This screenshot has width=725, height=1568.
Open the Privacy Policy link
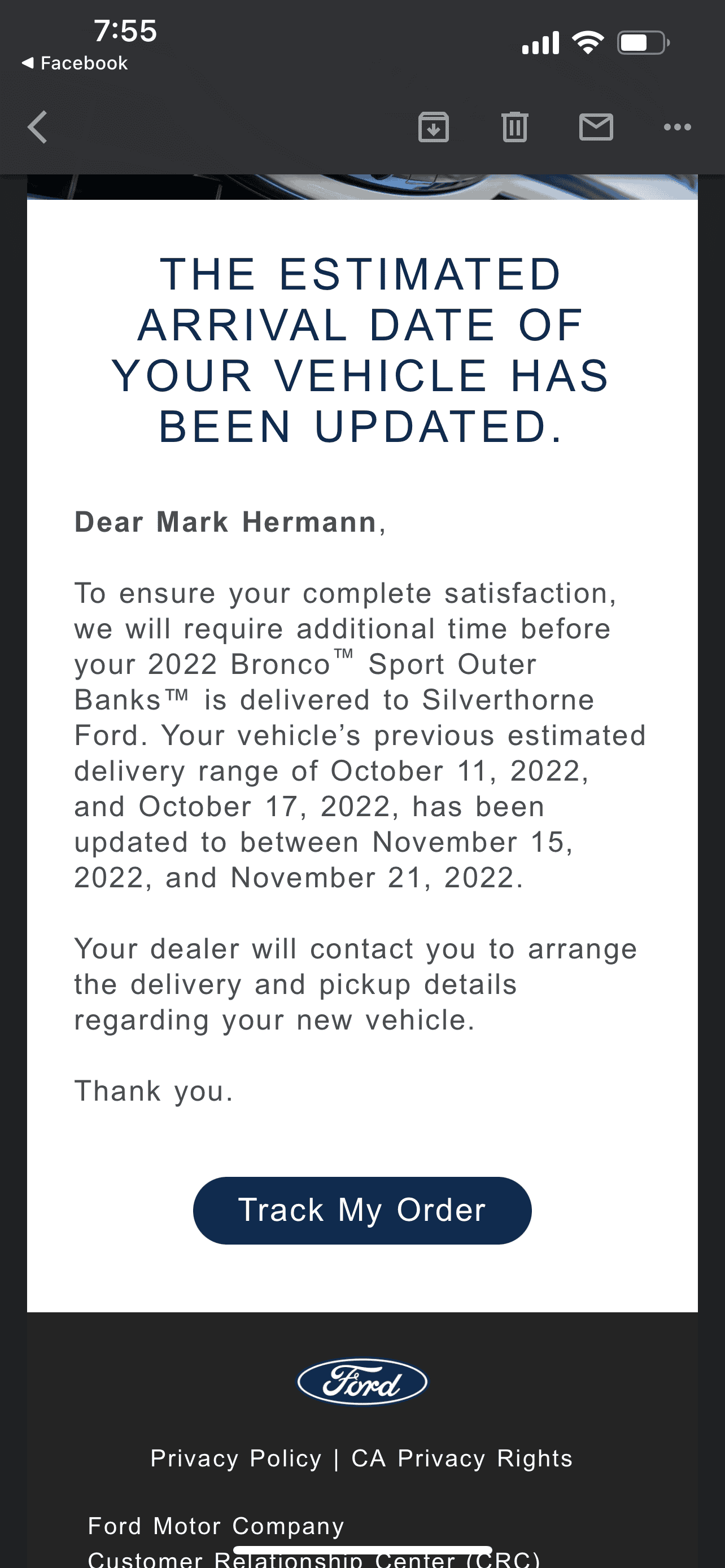pyautogui.click(x=236, y=1458)
